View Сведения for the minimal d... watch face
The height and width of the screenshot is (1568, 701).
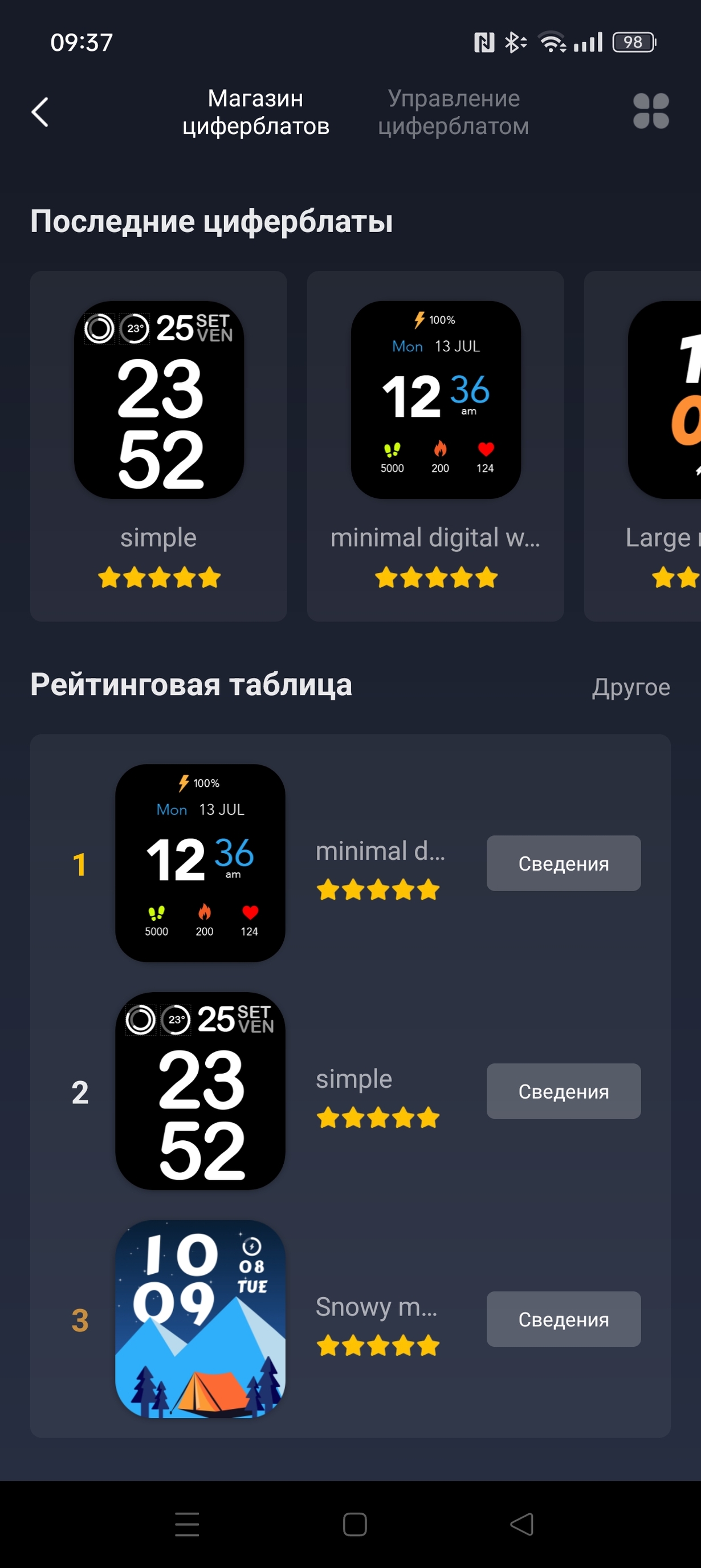click(564, 863)
